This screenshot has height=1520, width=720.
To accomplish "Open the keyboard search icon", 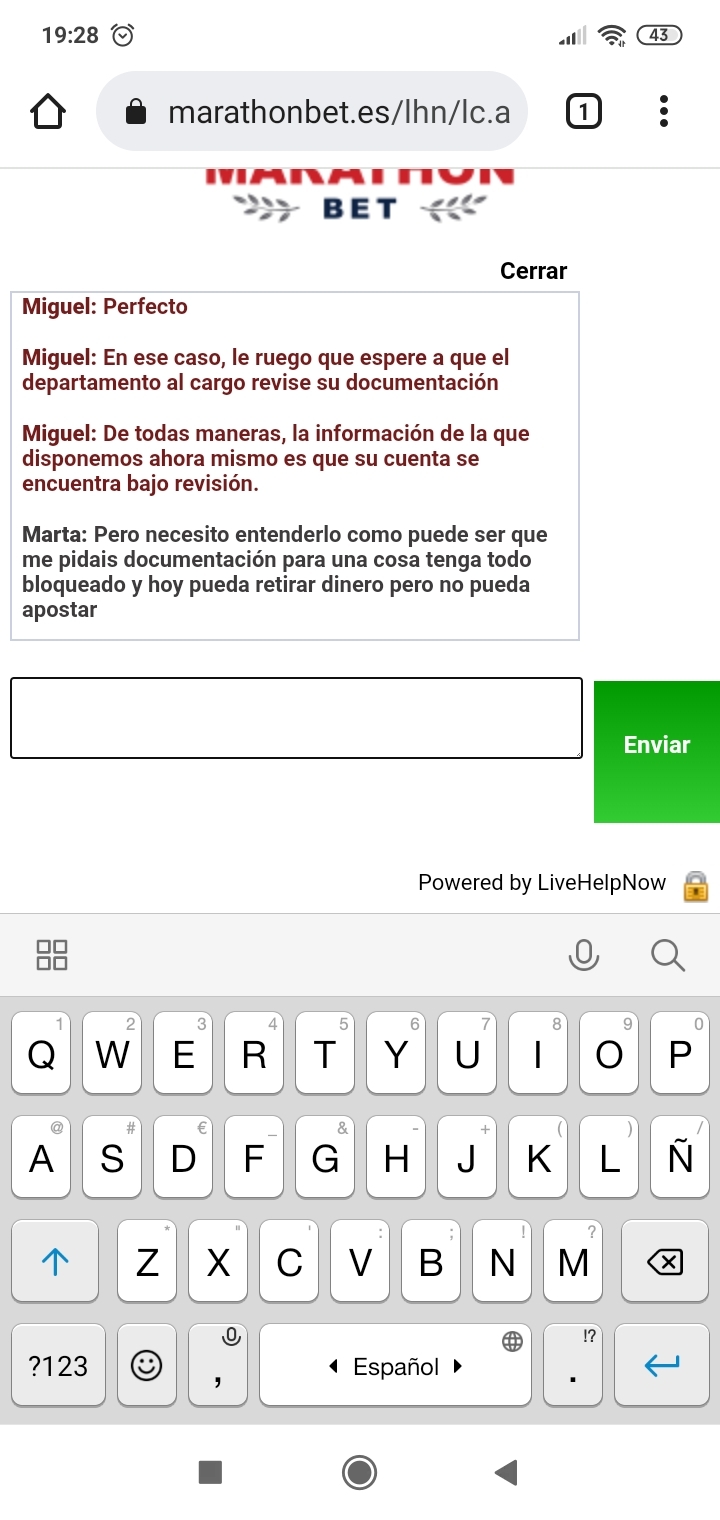I will tap(668, 955).
